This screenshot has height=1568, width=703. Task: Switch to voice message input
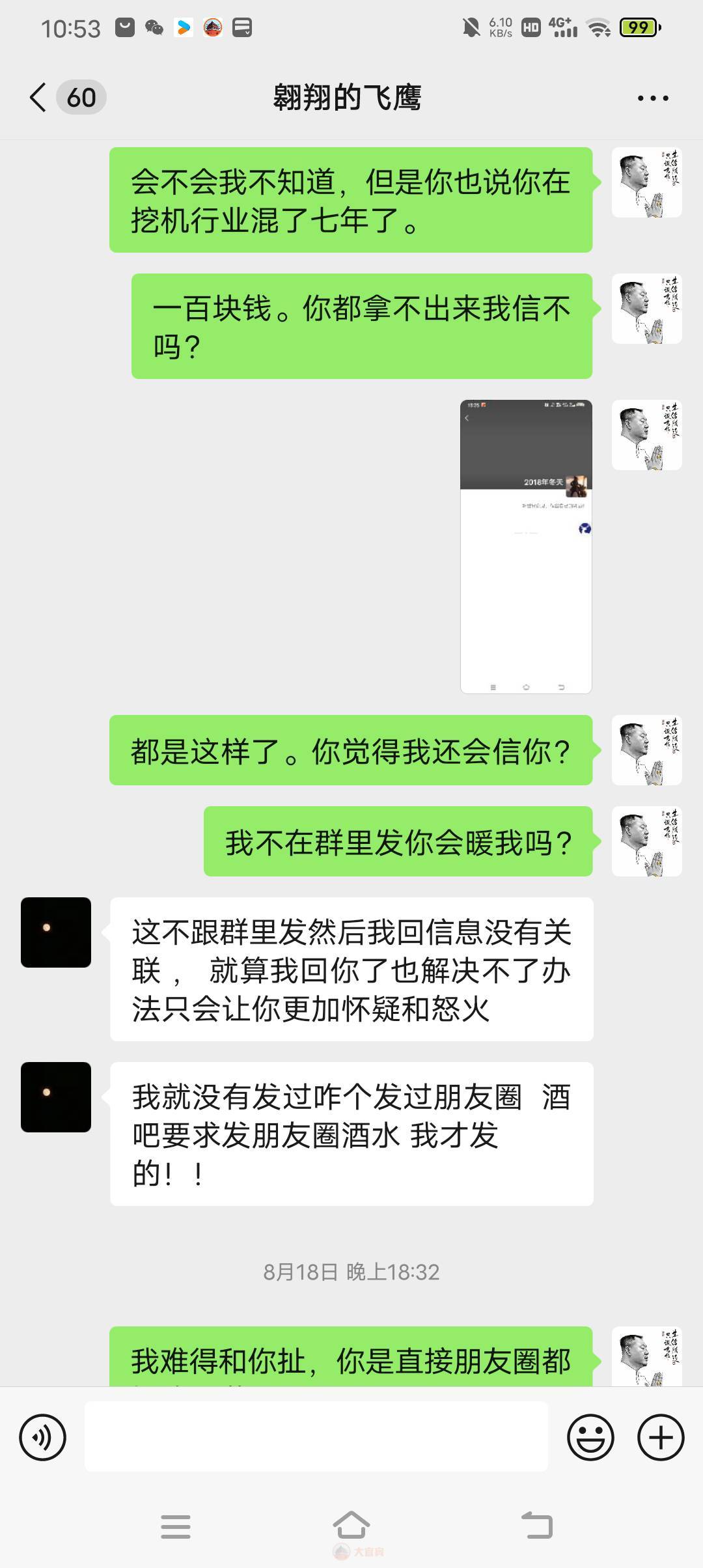tap(43, 1437)
